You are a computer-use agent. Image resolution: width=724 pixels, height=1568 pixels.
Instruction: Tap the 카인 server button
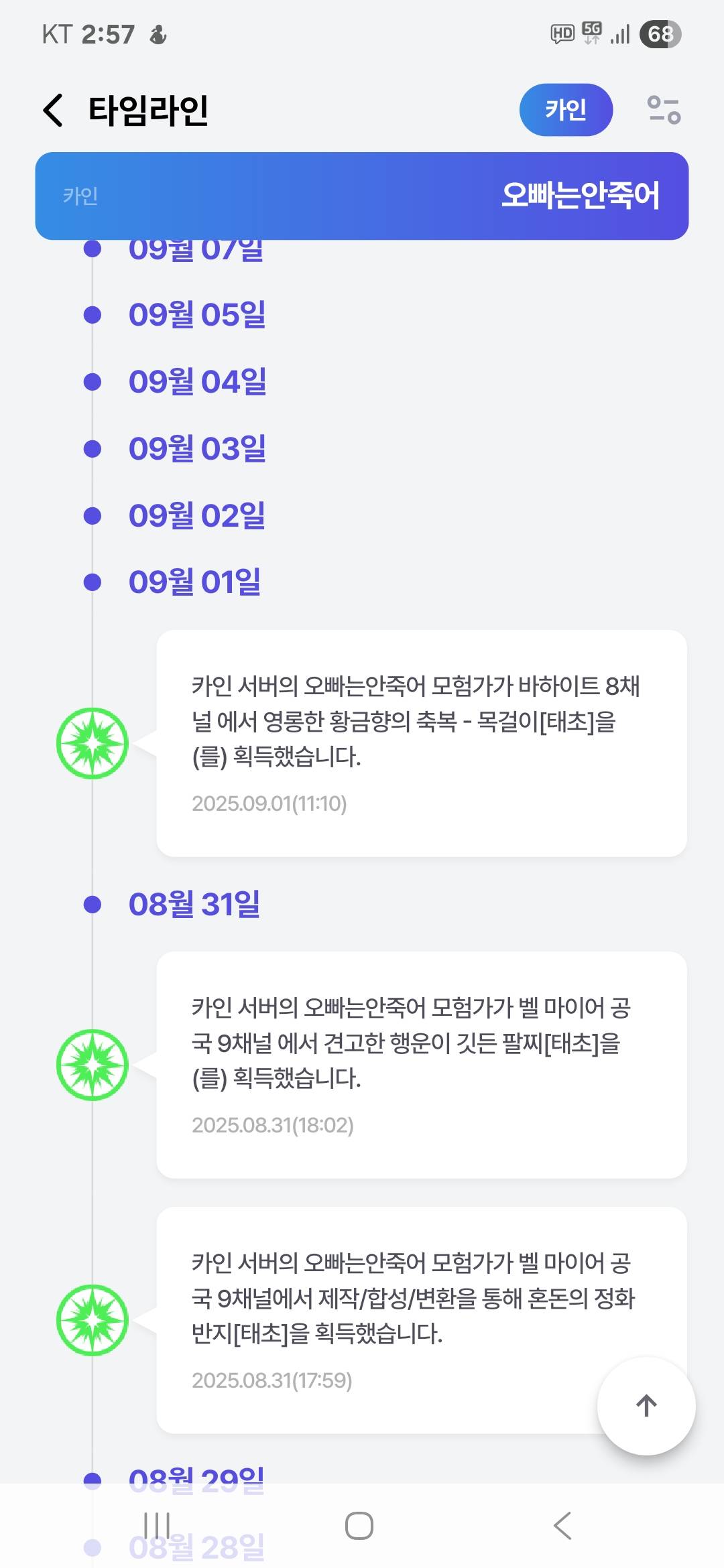566,110
